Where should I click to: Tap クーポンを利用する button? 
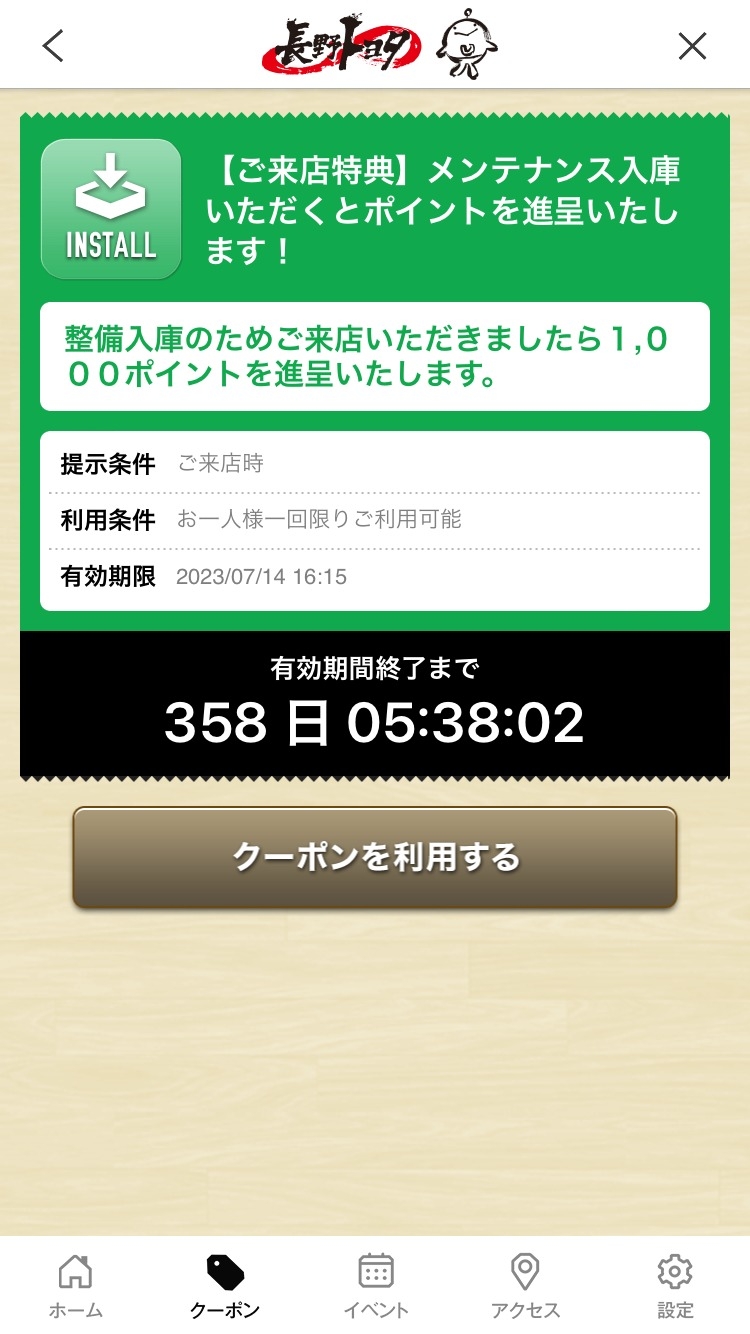(375, 857)
